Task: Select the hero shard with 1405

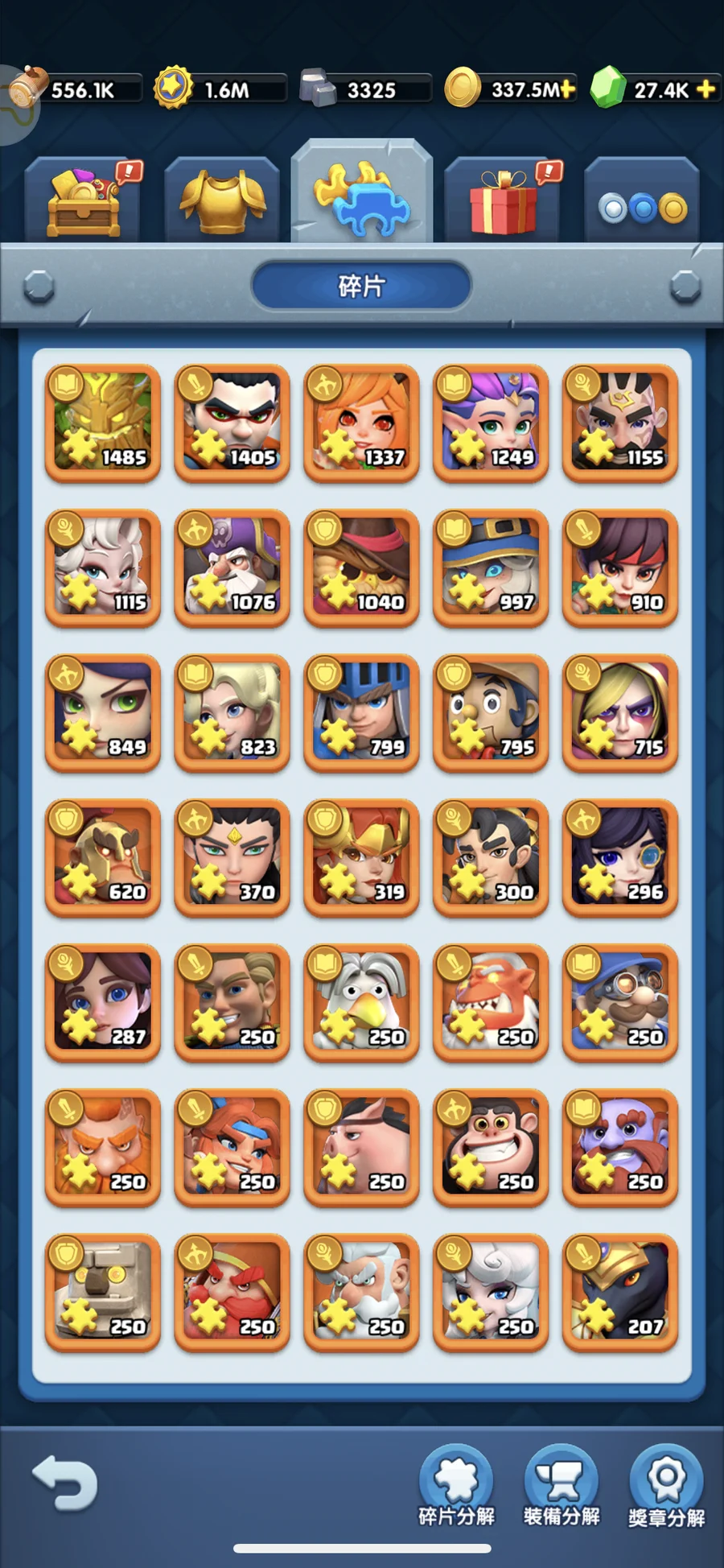Action: click(x=232, y=423)
